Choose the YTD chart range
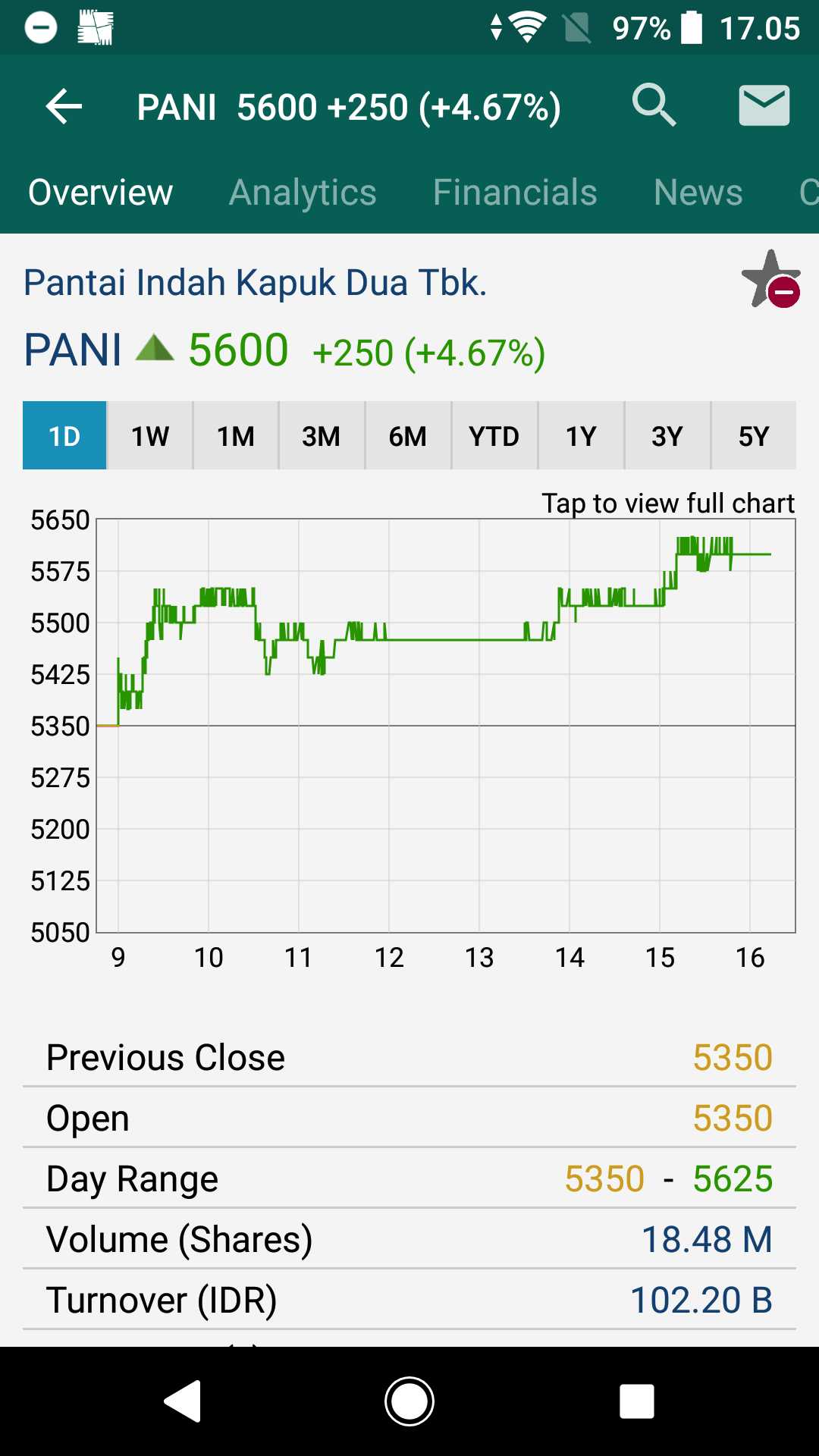 click(x=494, y=436)
